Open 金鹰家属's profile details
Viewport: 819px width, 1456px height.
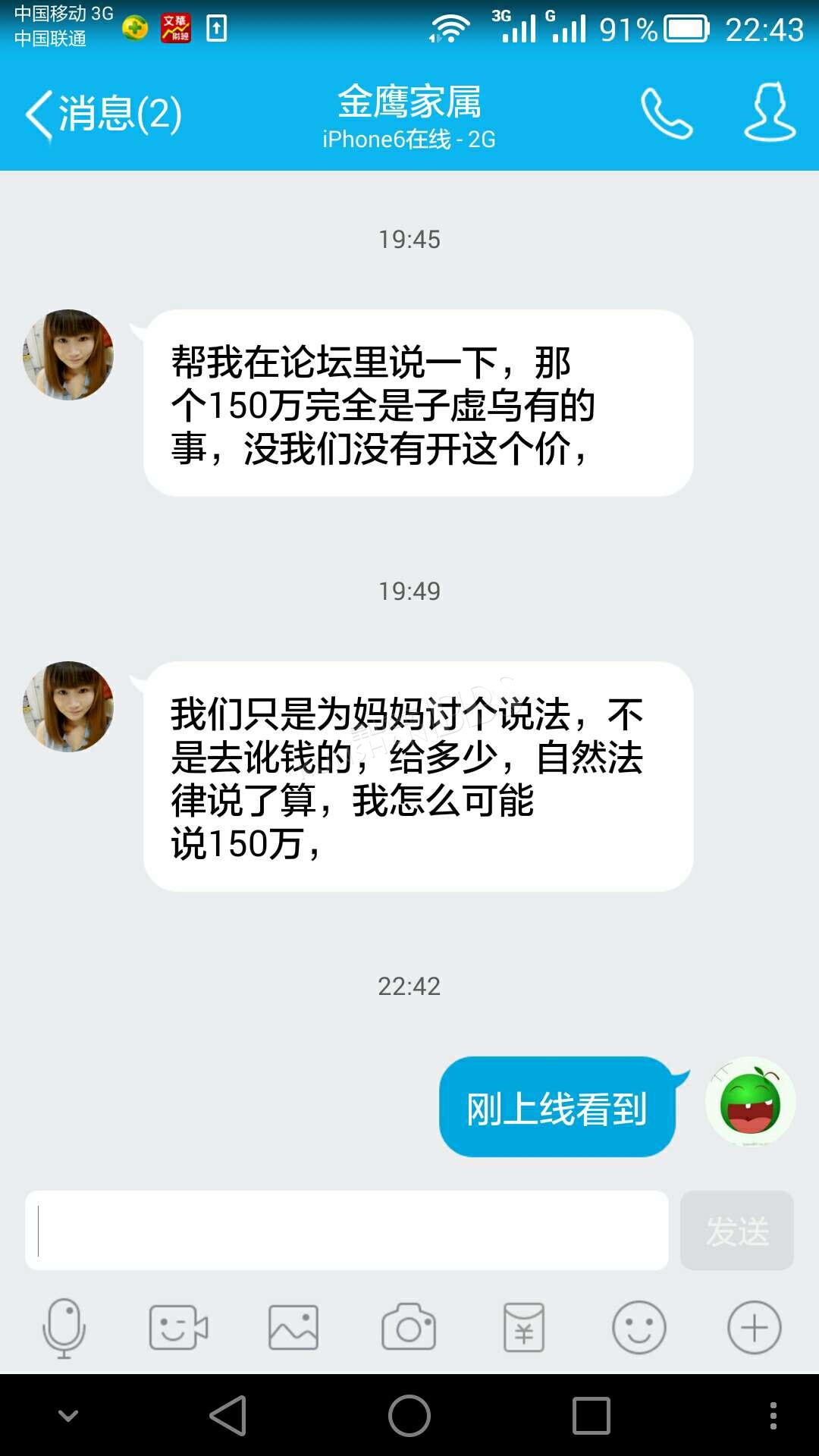tap(770, 112)
